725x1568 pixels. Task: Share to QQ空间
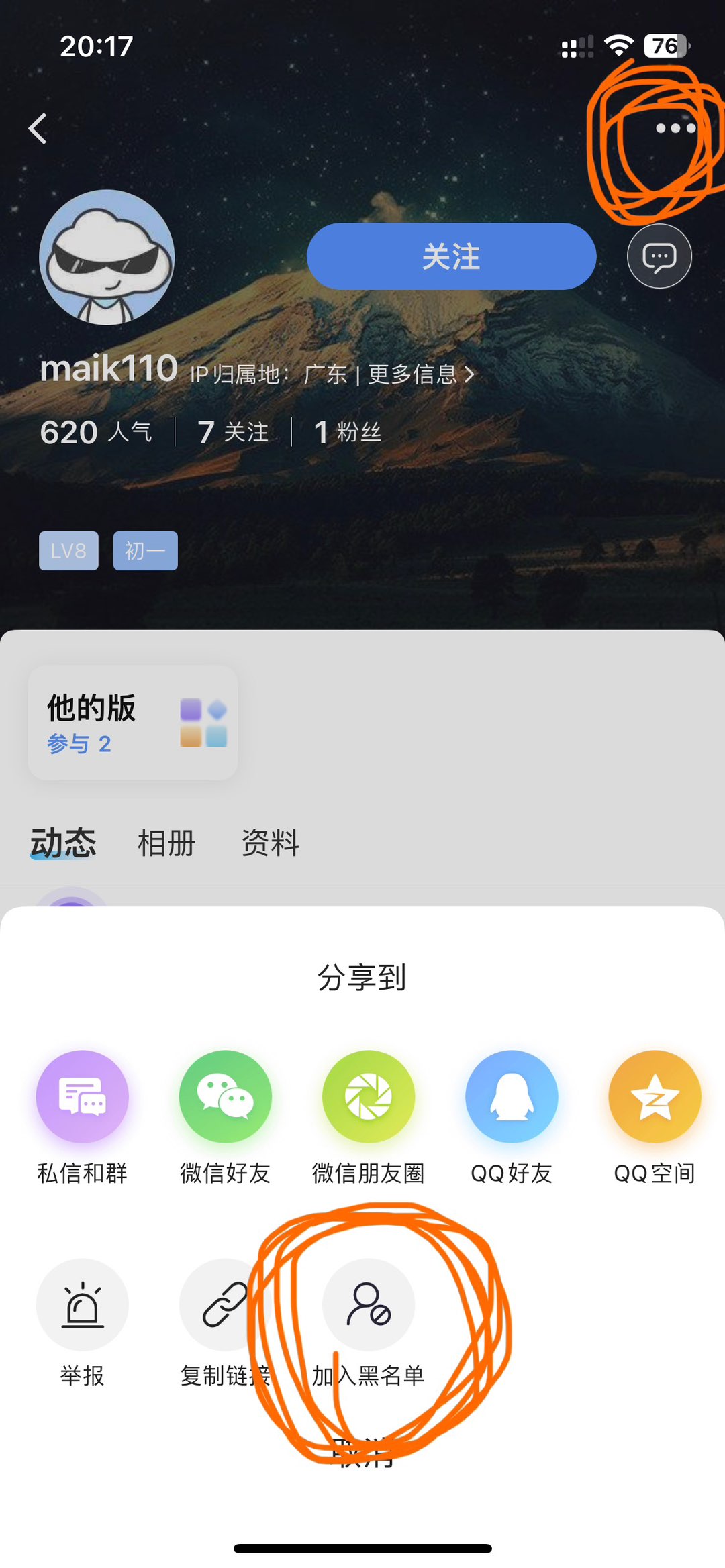tap(655, 1097)
